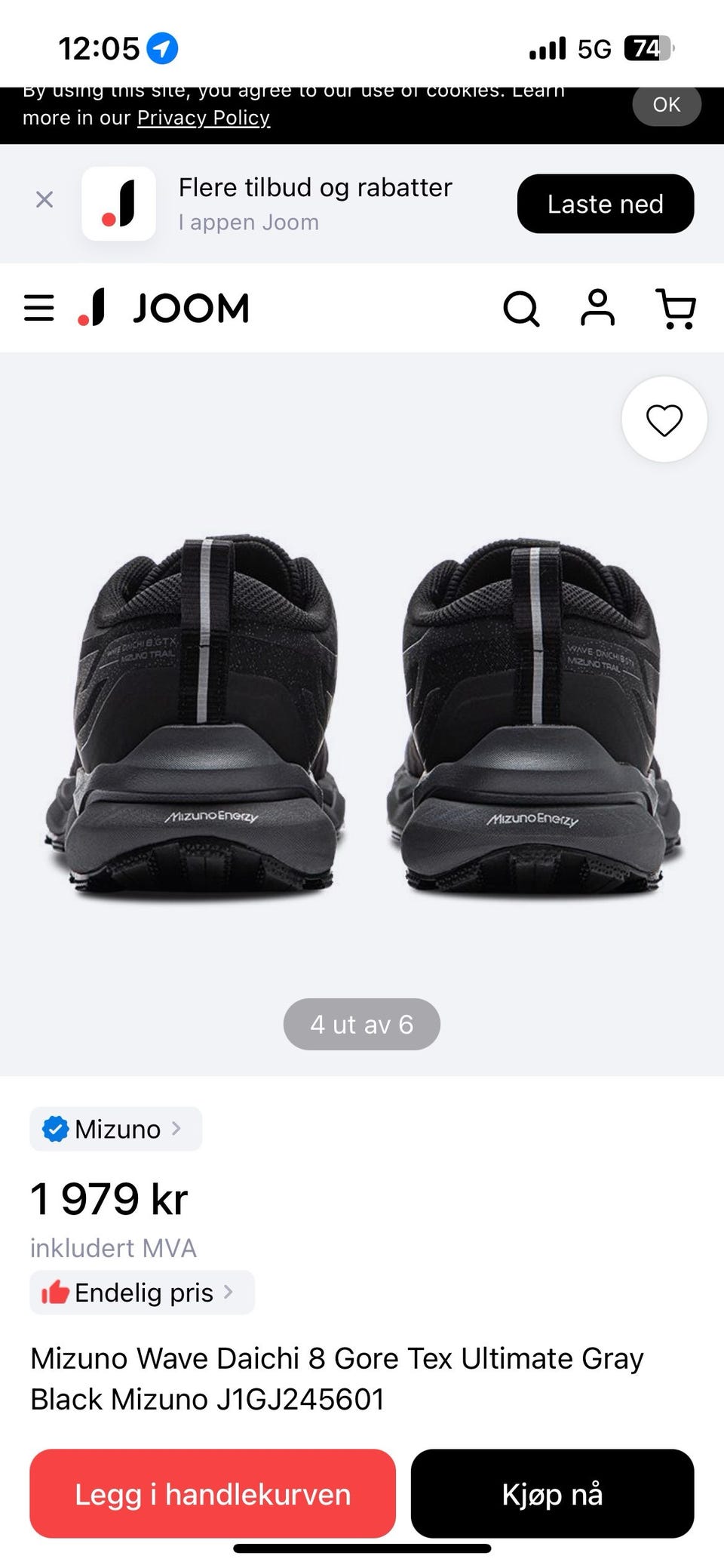Open the Privacy Policy link
724x1568 pixels.
[x=203, y=118]
